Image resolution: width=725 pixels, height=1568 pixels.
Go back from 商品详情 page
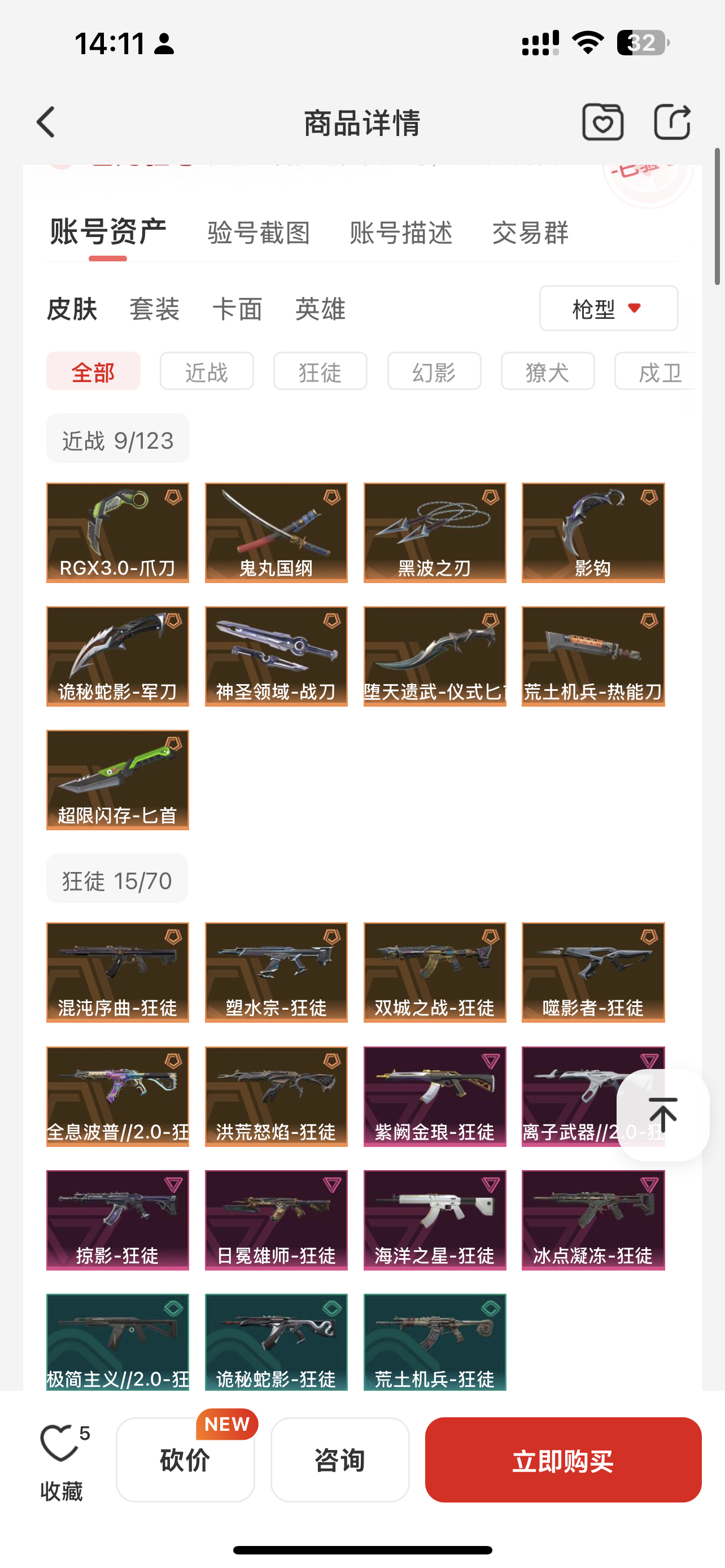[x=46, y=122]
